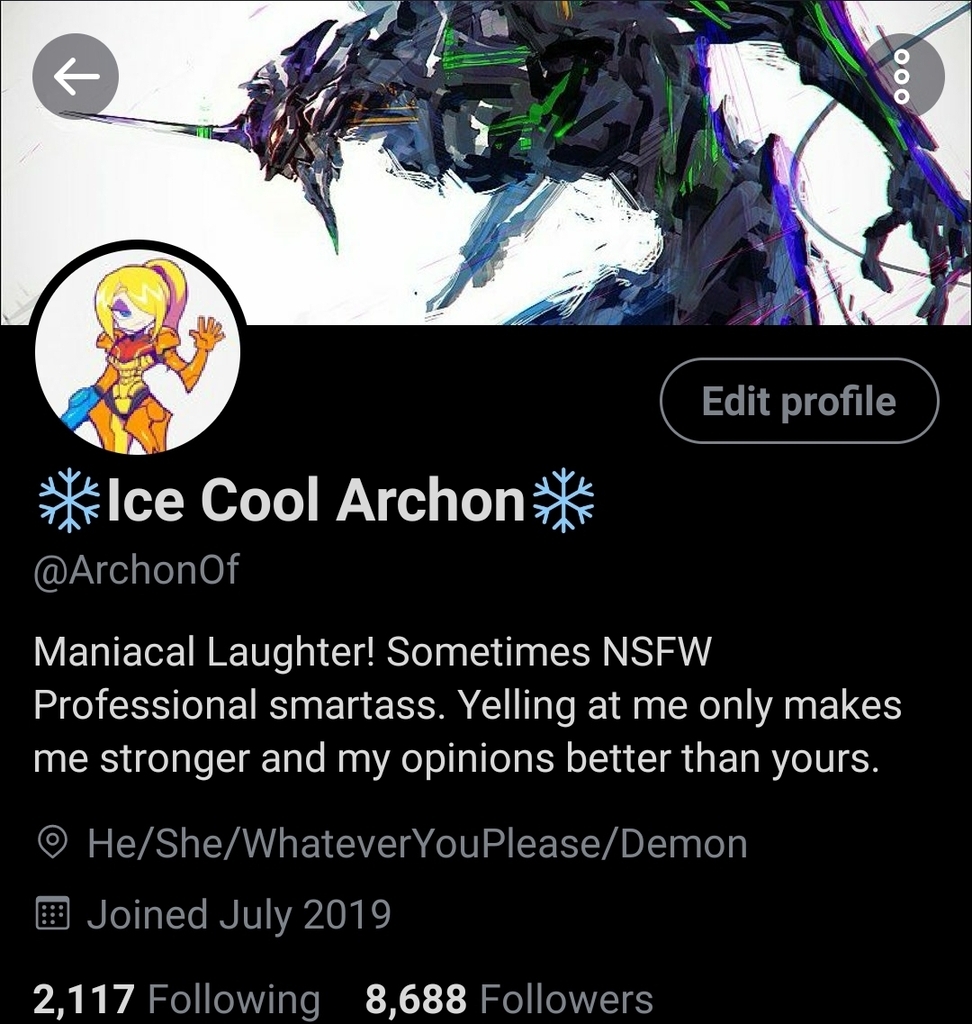Go back using the arrow icon
This screenshot has width=972, height=1024.
[x=76, y=77]
